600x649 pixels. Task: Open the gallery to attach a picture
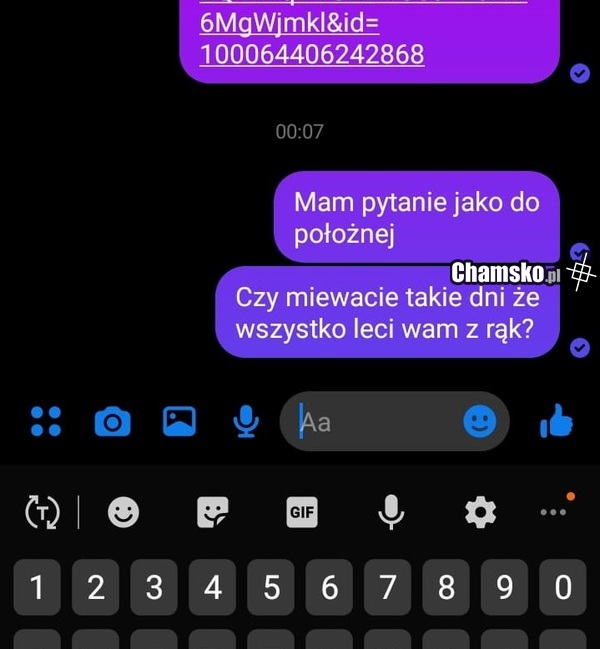coord(179,422)
